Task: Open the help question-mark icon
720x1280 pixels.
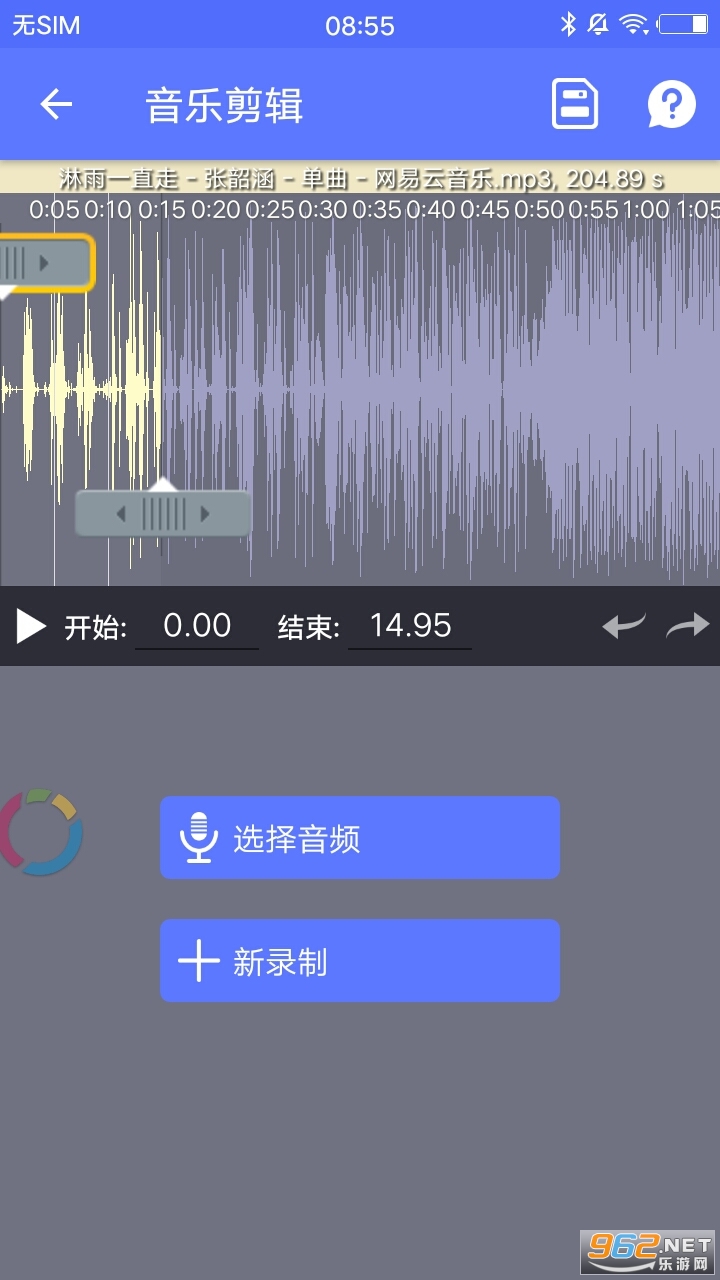Action: pos(671,104)
